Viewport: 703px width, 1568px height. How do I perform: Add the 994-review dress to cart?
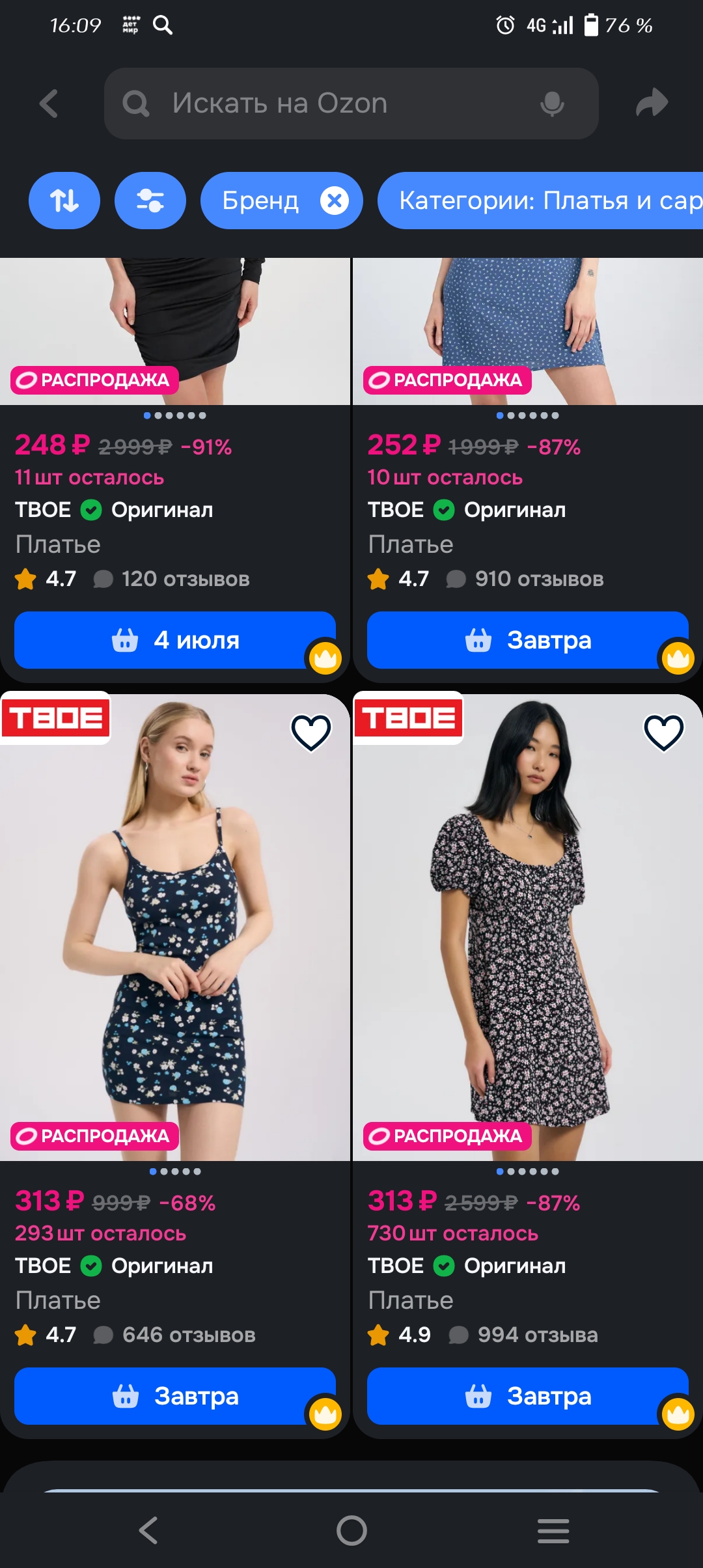tap(528, 1396)
